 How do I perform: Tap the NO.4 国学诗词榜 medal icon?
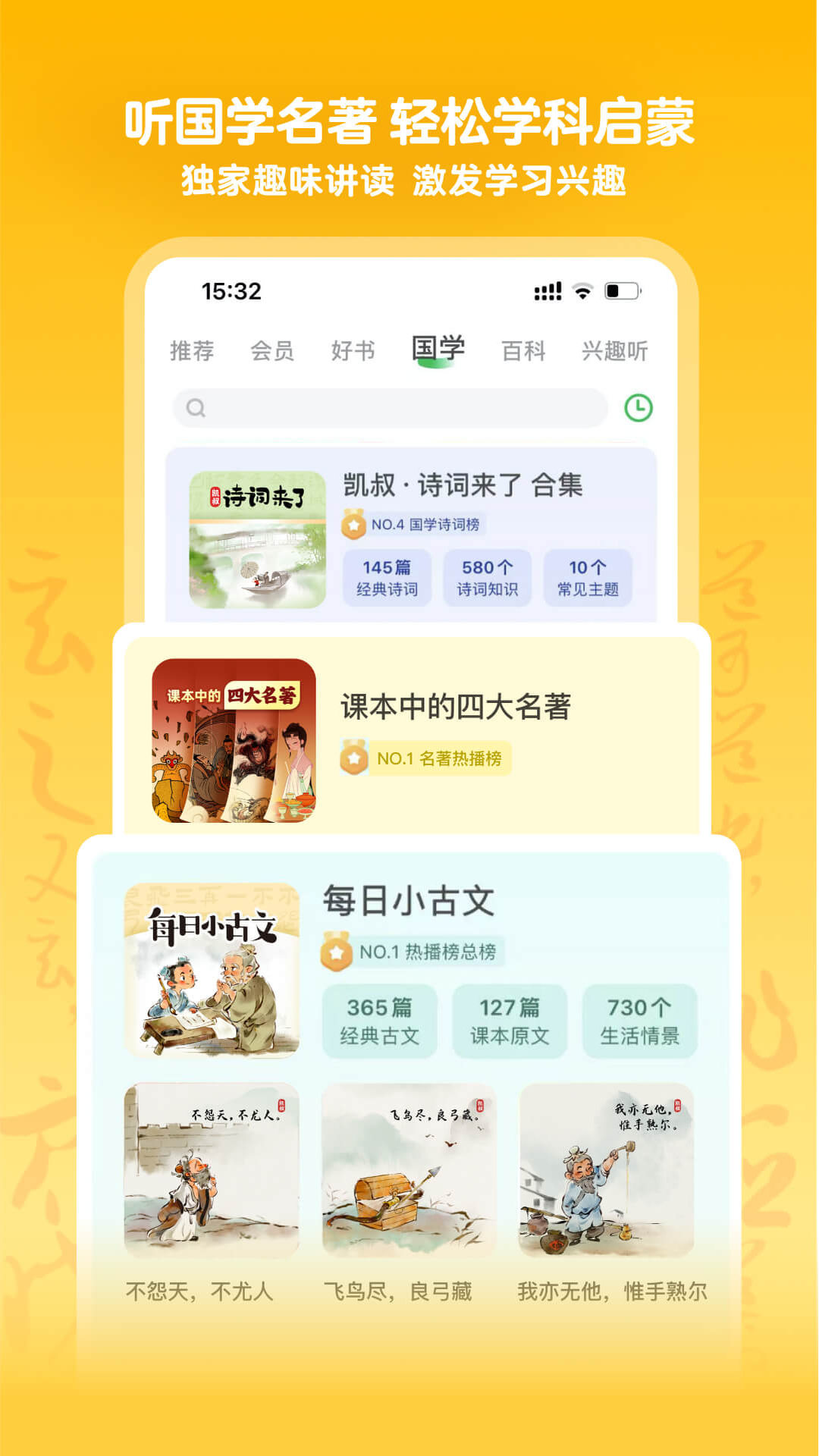pyautogui.click(x=353, y=525)
